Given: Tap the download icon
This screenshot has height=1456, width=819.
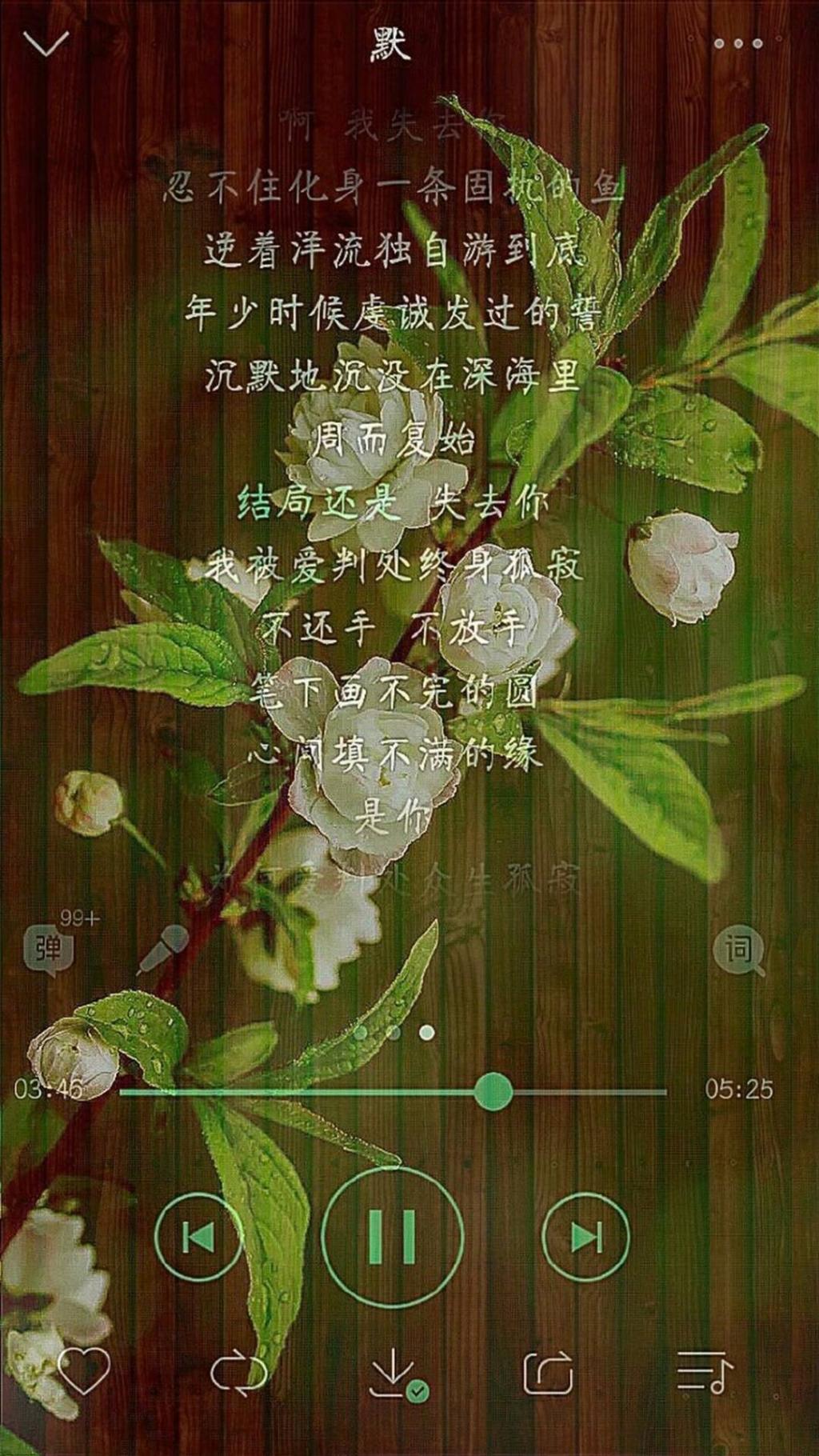Looking at the screenshot, I should (394, 1373).
